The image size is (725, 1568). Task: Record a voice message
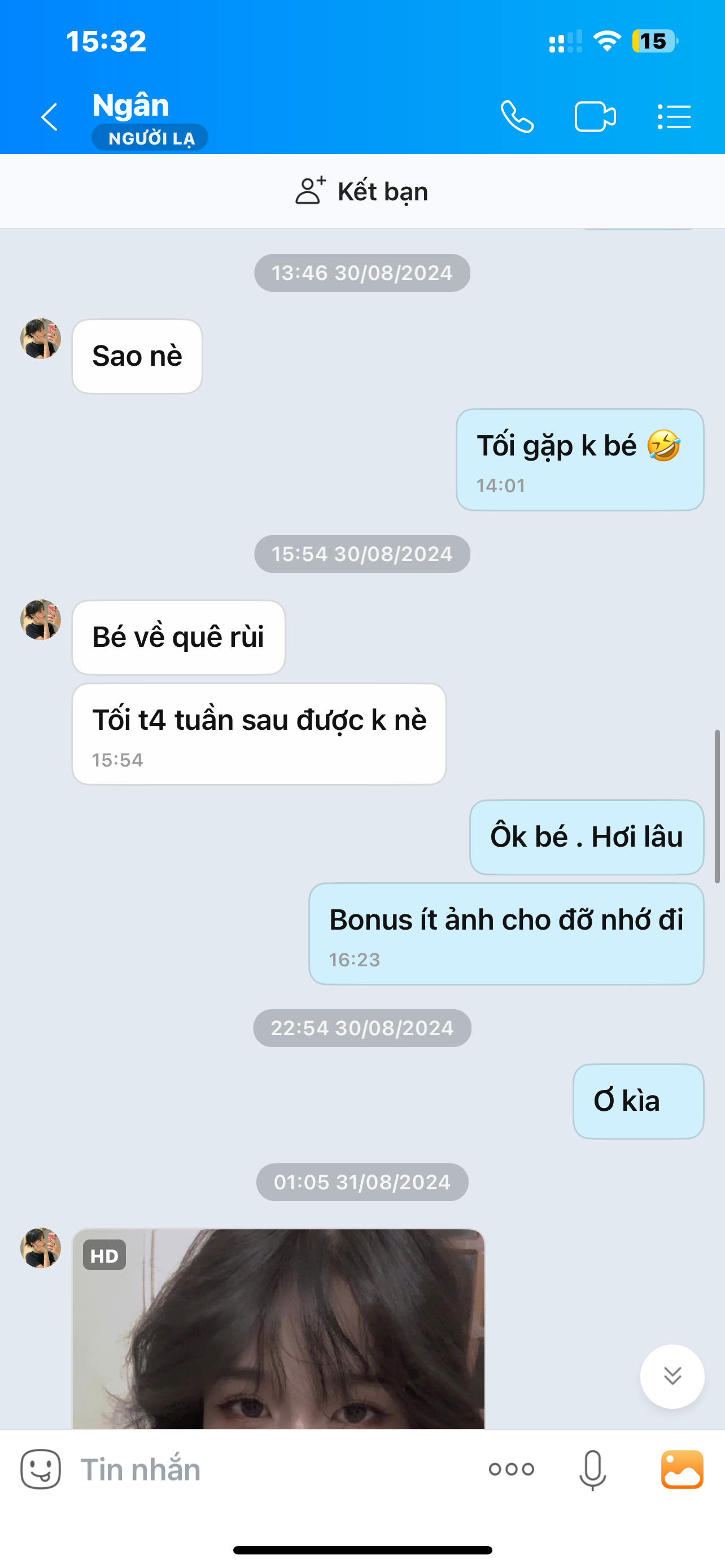592,1469
